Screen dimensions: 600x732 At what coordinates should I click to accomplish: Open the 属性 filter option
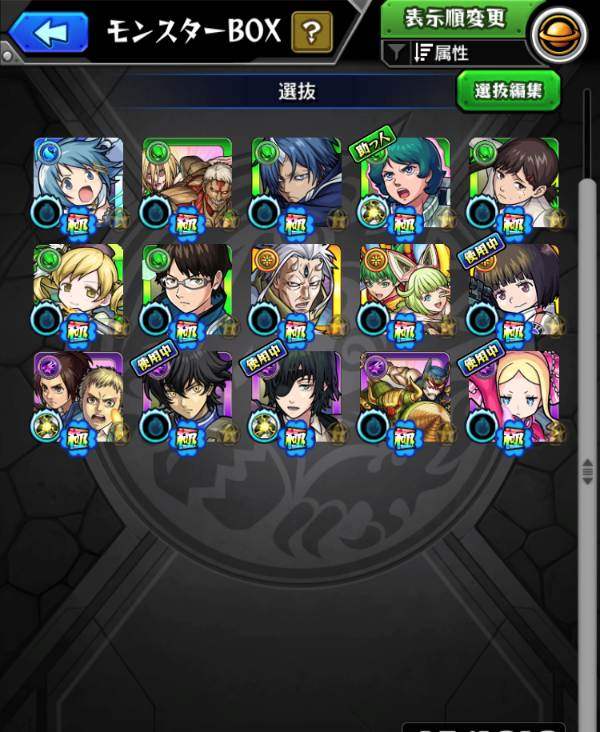click(x=440, y=53)
